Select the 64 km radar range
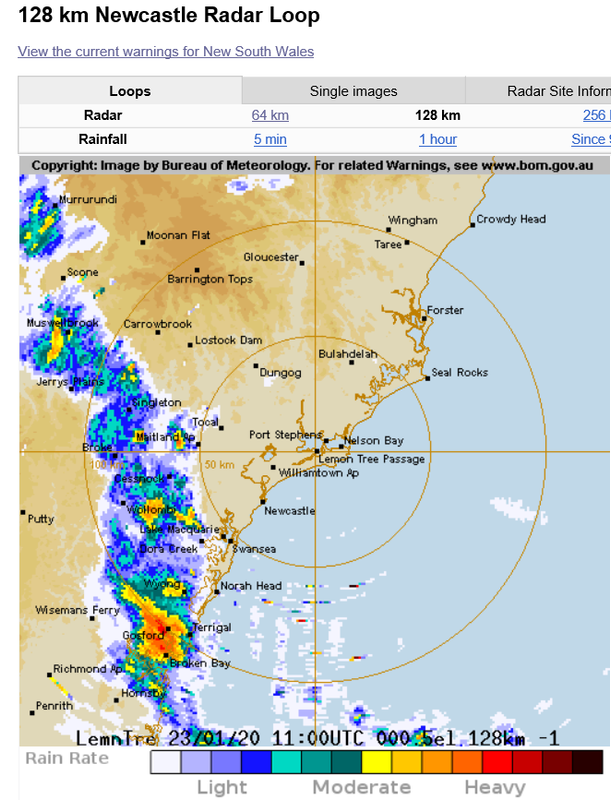The height and width of the screenshot is (800, 611). click(x=270, y=115)
